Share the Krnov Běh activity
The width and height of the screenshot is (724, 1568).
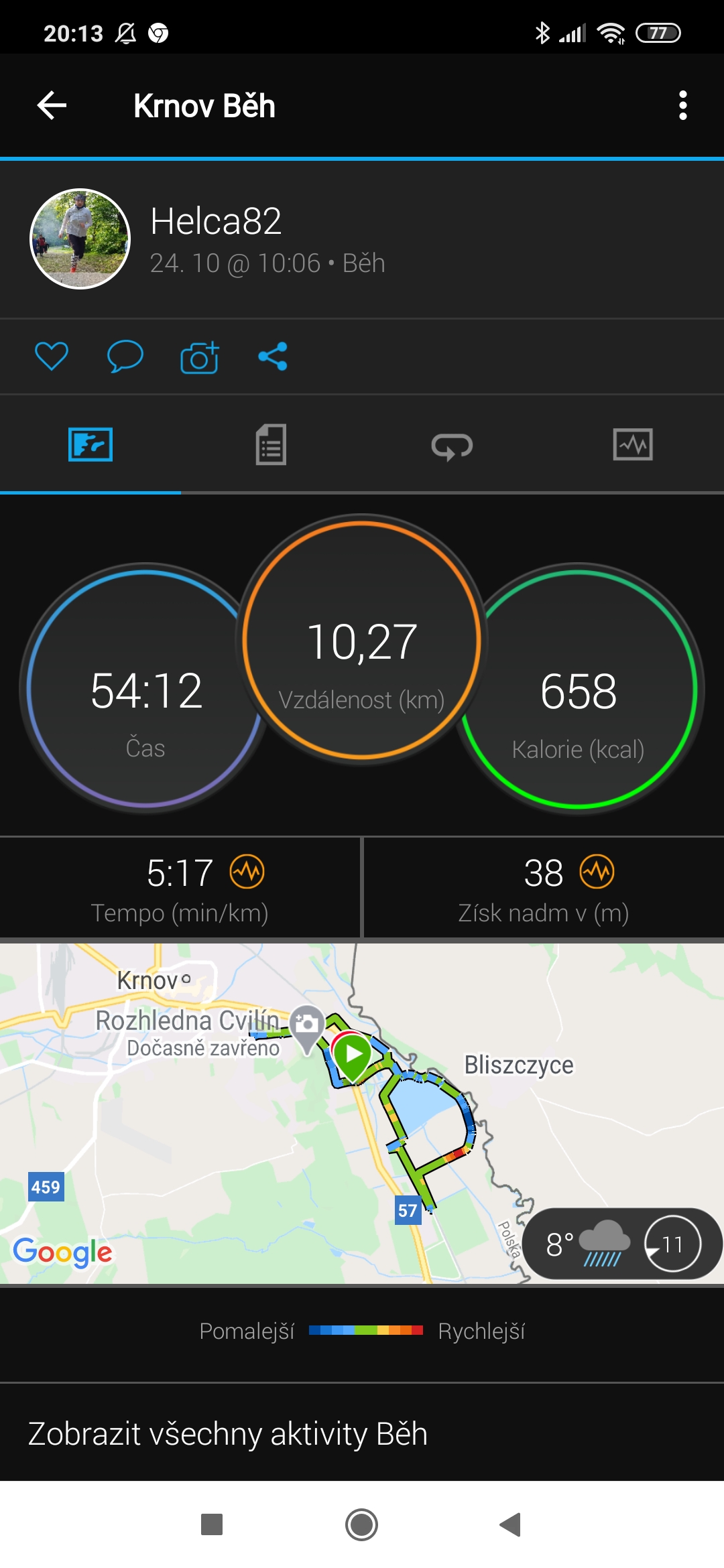[x=273, y=356]
